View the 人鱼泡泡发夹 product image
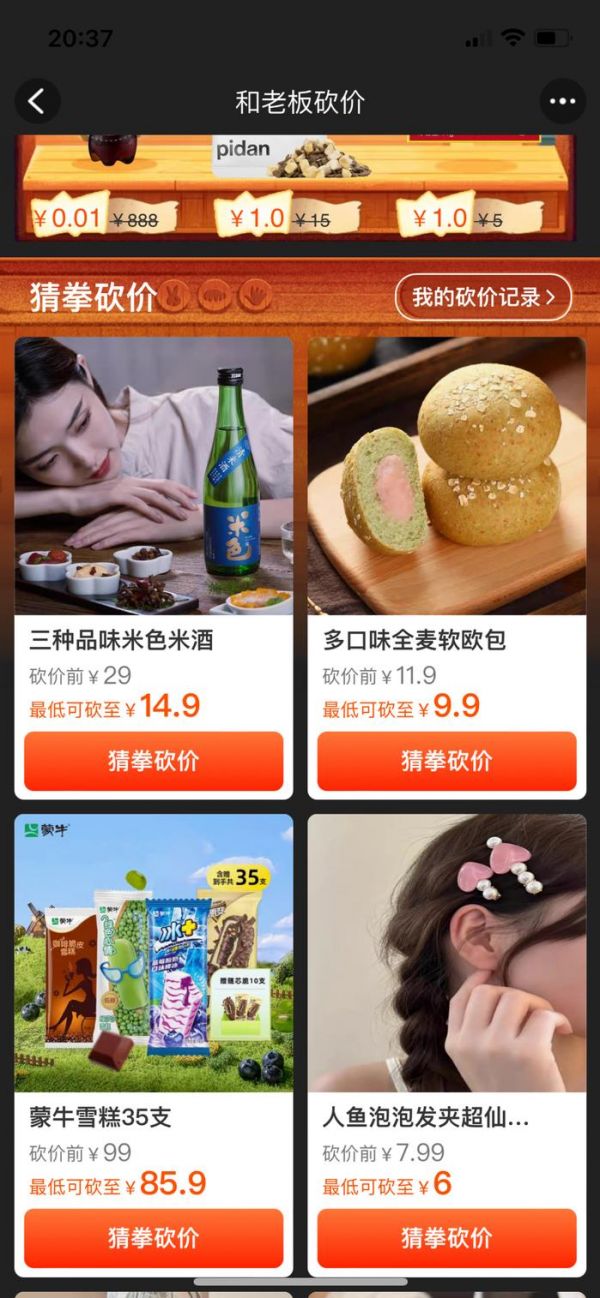This screenshot has height=1298, width=600. click(446, 953)
